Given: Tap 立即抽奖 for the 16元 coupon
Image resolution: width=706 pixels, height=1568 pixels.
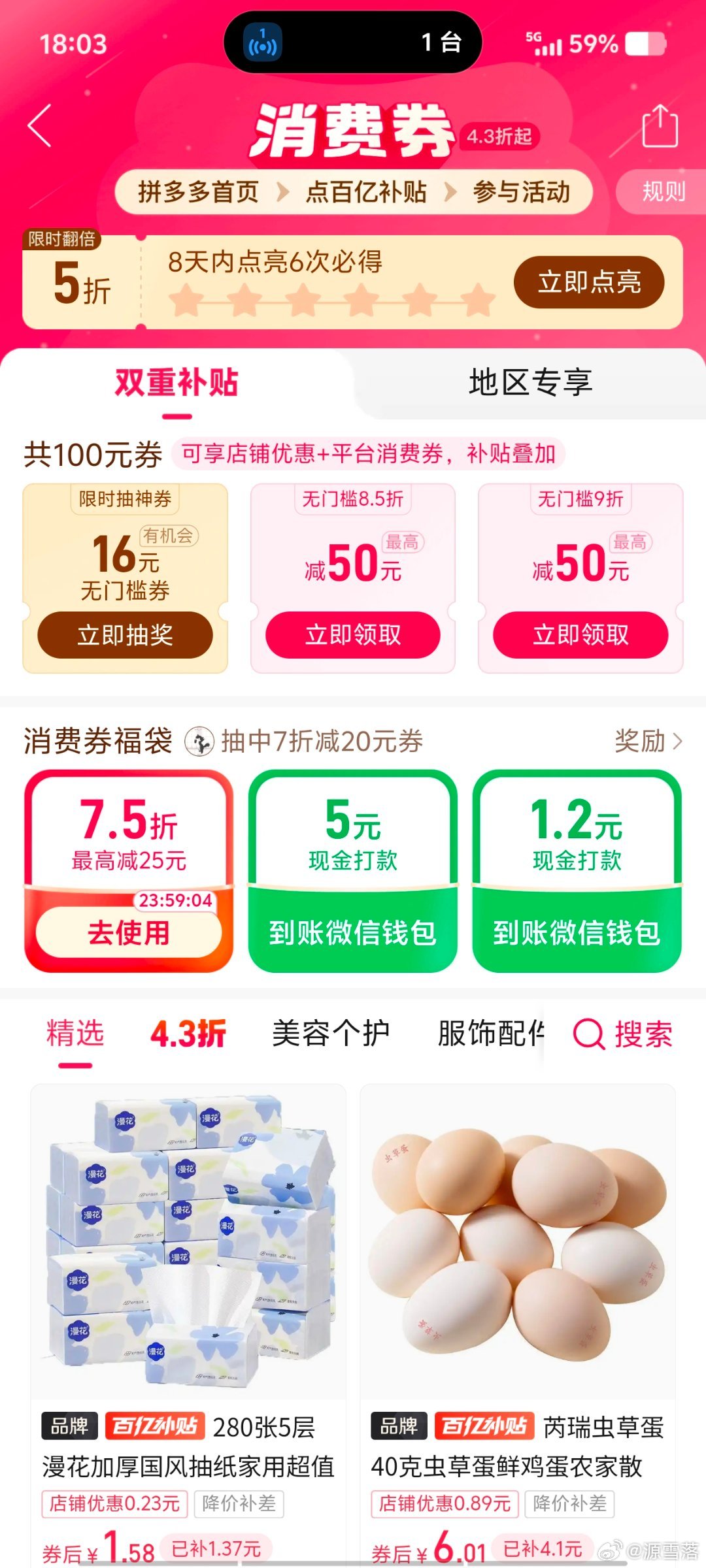Looking at the screenshot, I should (125, 634).
